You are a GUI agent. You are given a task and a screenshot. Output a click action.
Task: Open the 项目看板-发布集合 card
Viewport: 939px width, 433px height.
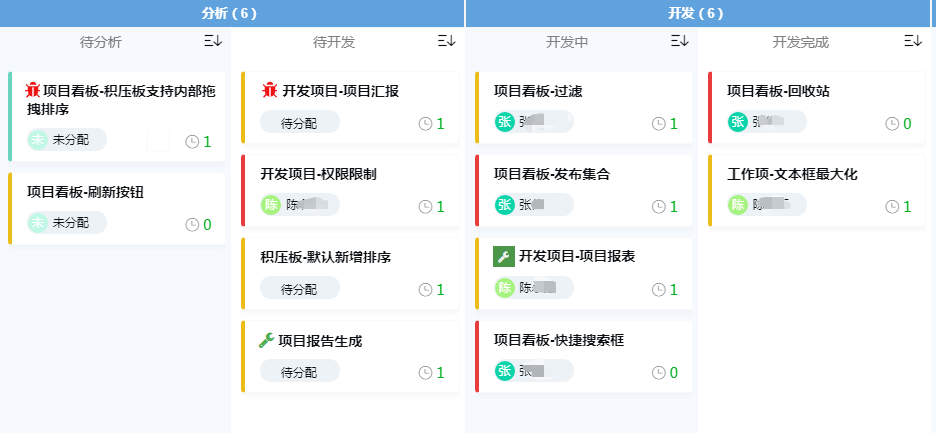[x=584, y=190]
